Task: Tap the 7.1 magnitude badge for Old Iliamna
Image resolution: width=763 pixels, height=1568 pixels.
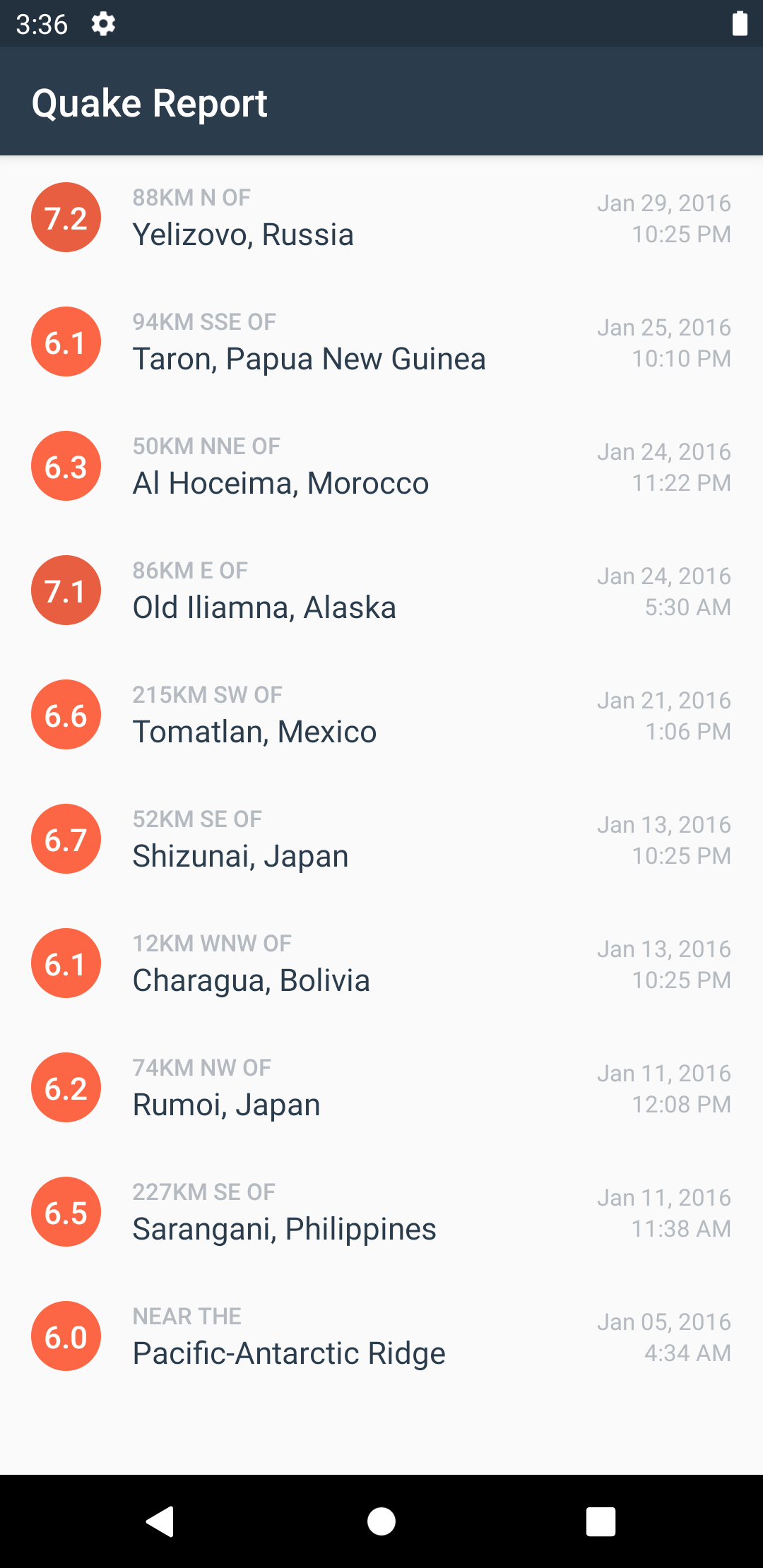Action: tap(66, 590)
